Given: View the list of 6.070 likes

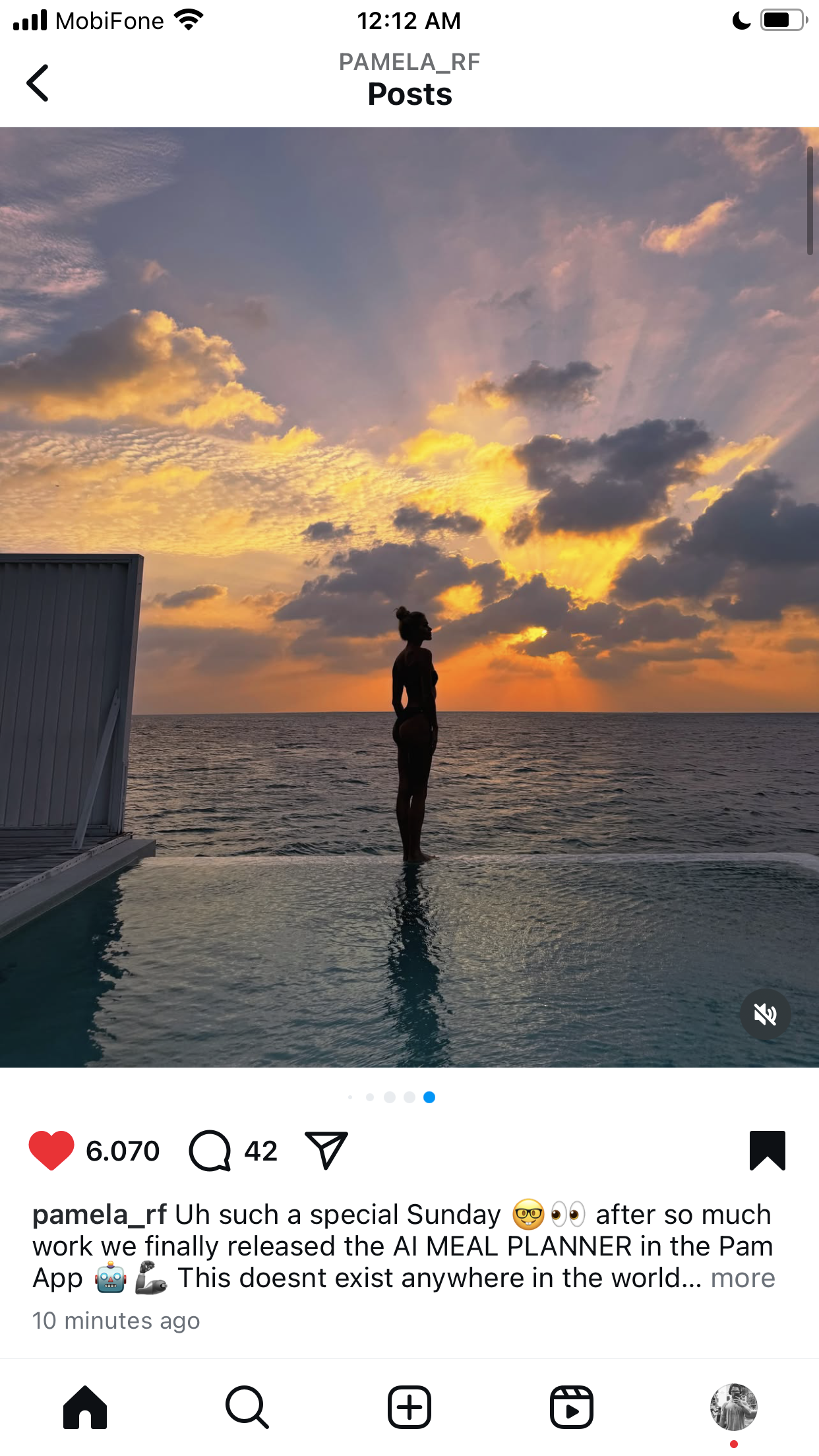Looking at the screenshot, I should click(123, 1151).
